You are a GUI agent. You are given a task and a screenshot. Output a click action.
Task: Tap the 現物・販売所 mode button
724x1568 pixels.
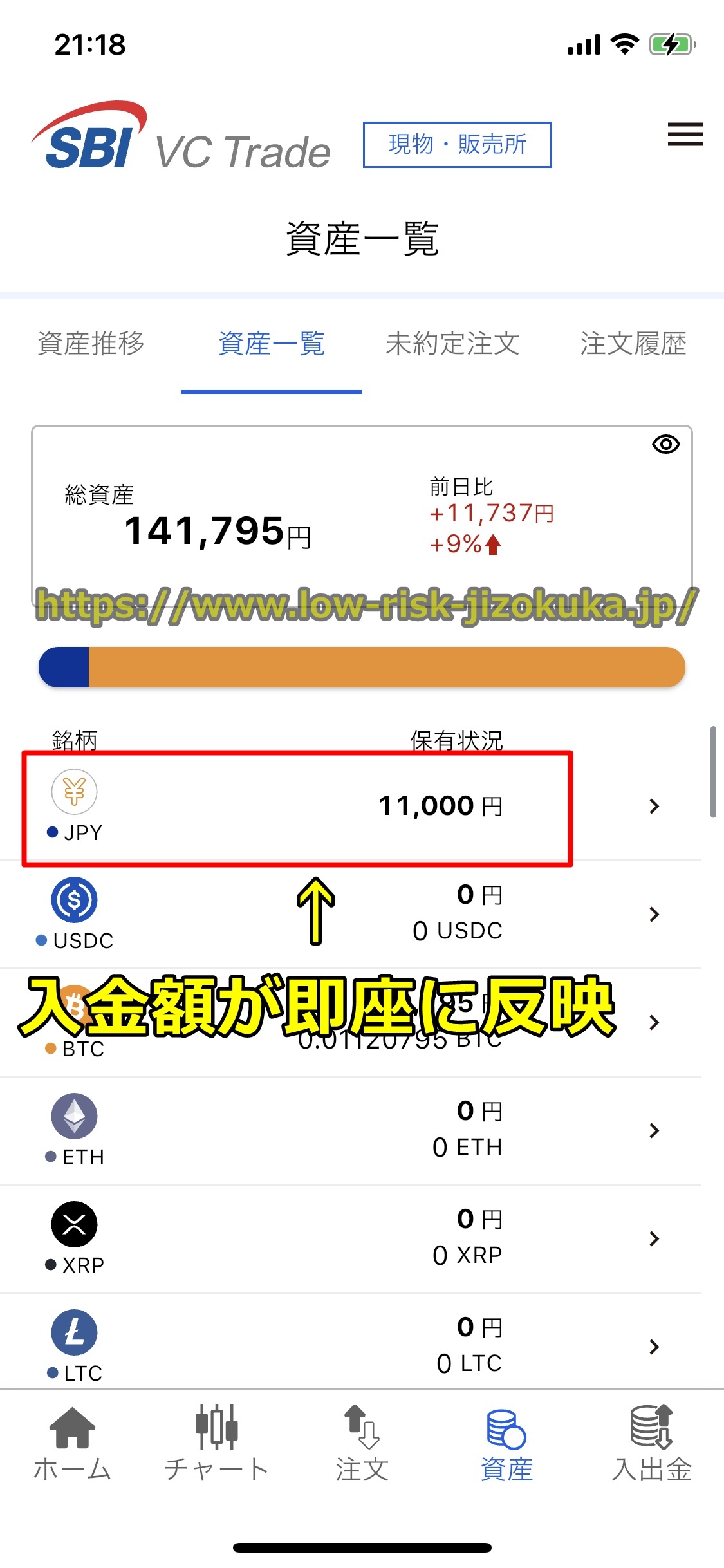point(457,145)
